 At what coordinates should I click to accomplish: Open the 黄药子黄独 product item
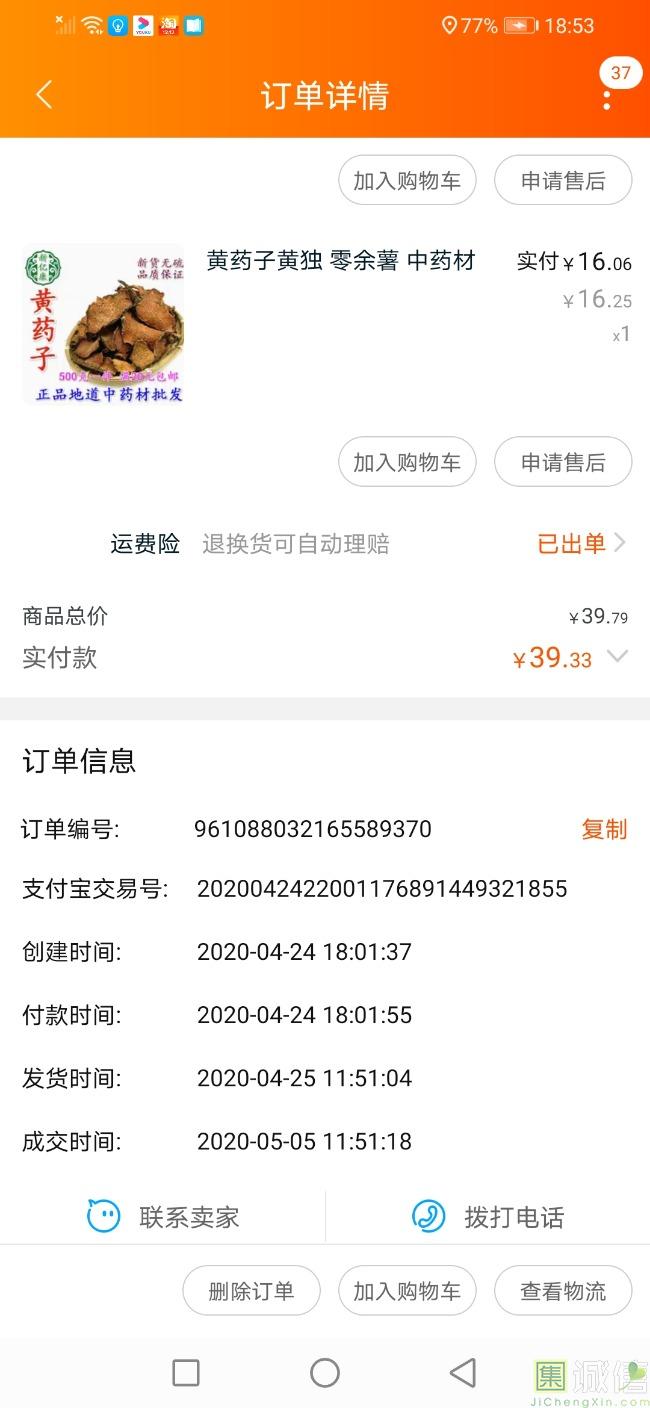pos(325,323)
